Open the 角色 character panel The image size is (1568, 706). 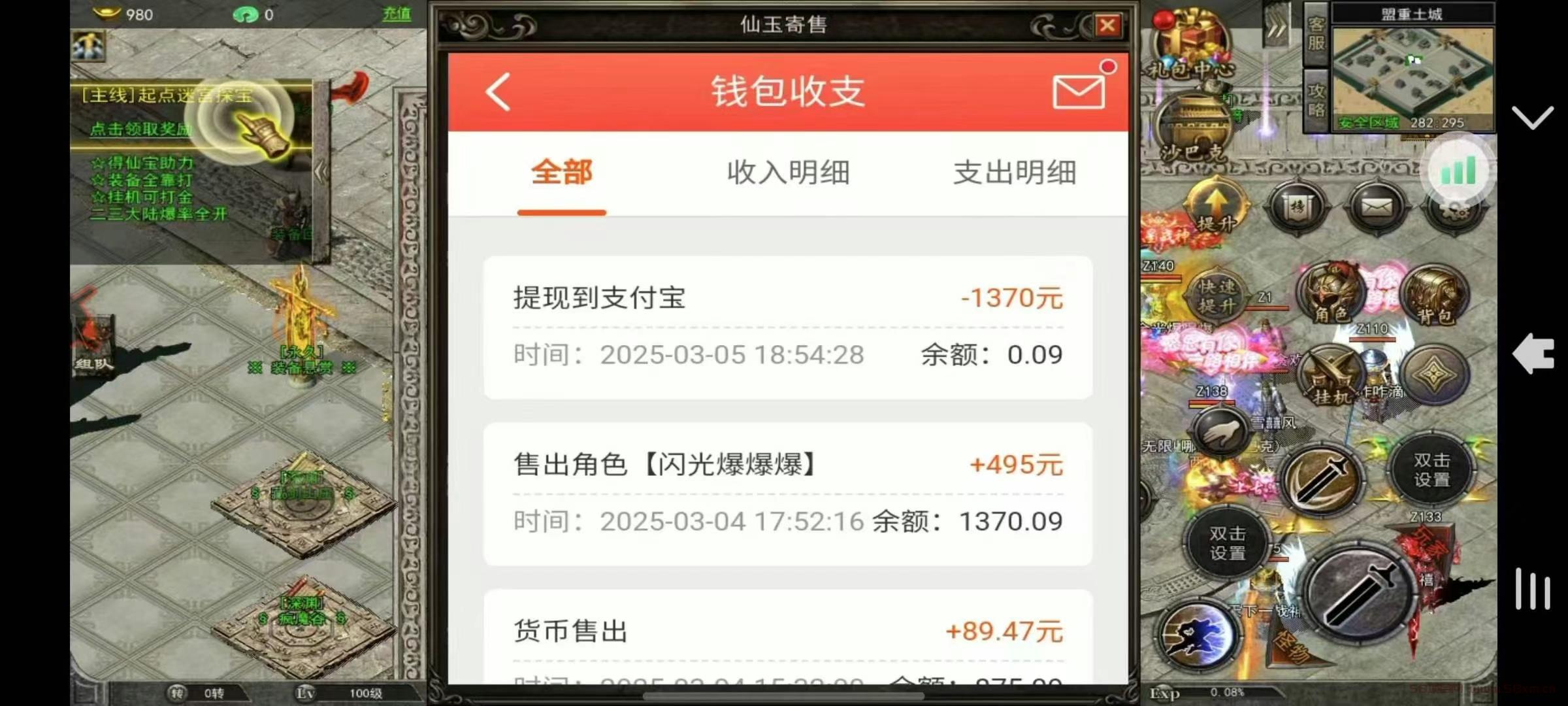click(1330, 295)
